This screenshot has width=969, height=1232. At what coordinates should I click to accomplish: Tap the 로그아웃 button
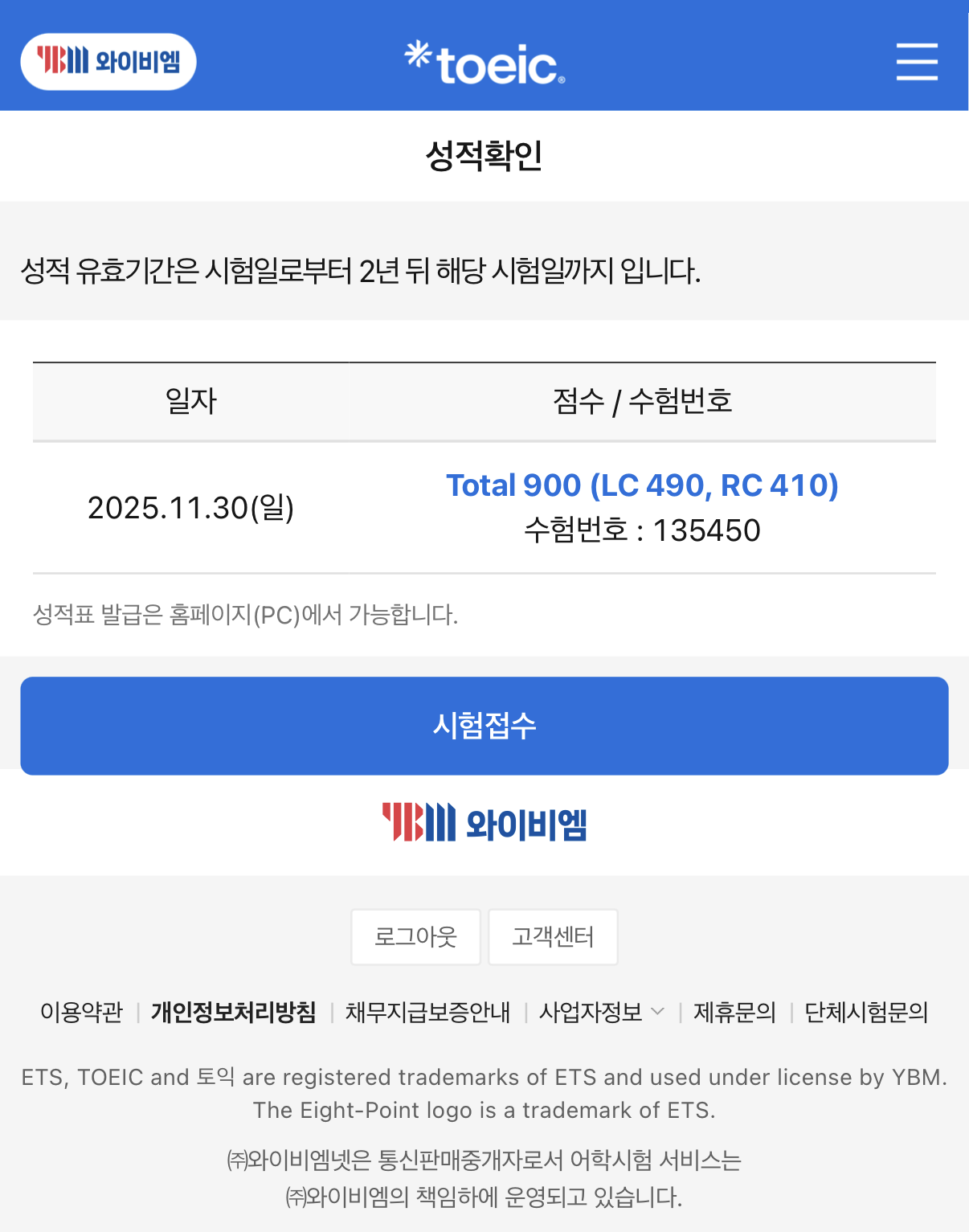(415, 936)
